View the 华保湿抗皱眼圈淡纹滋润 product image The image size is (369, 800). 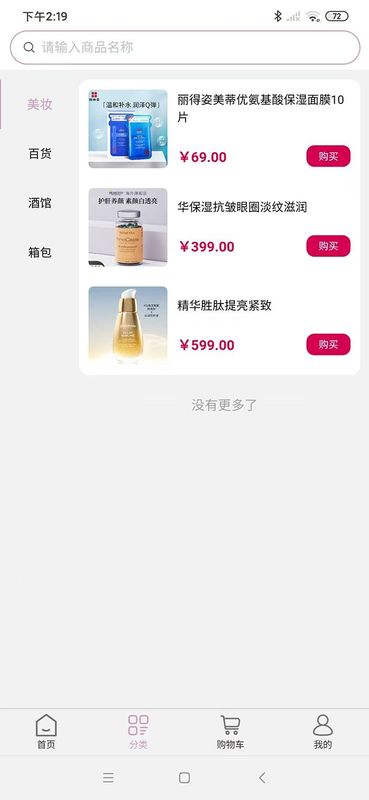click(128, 227)
